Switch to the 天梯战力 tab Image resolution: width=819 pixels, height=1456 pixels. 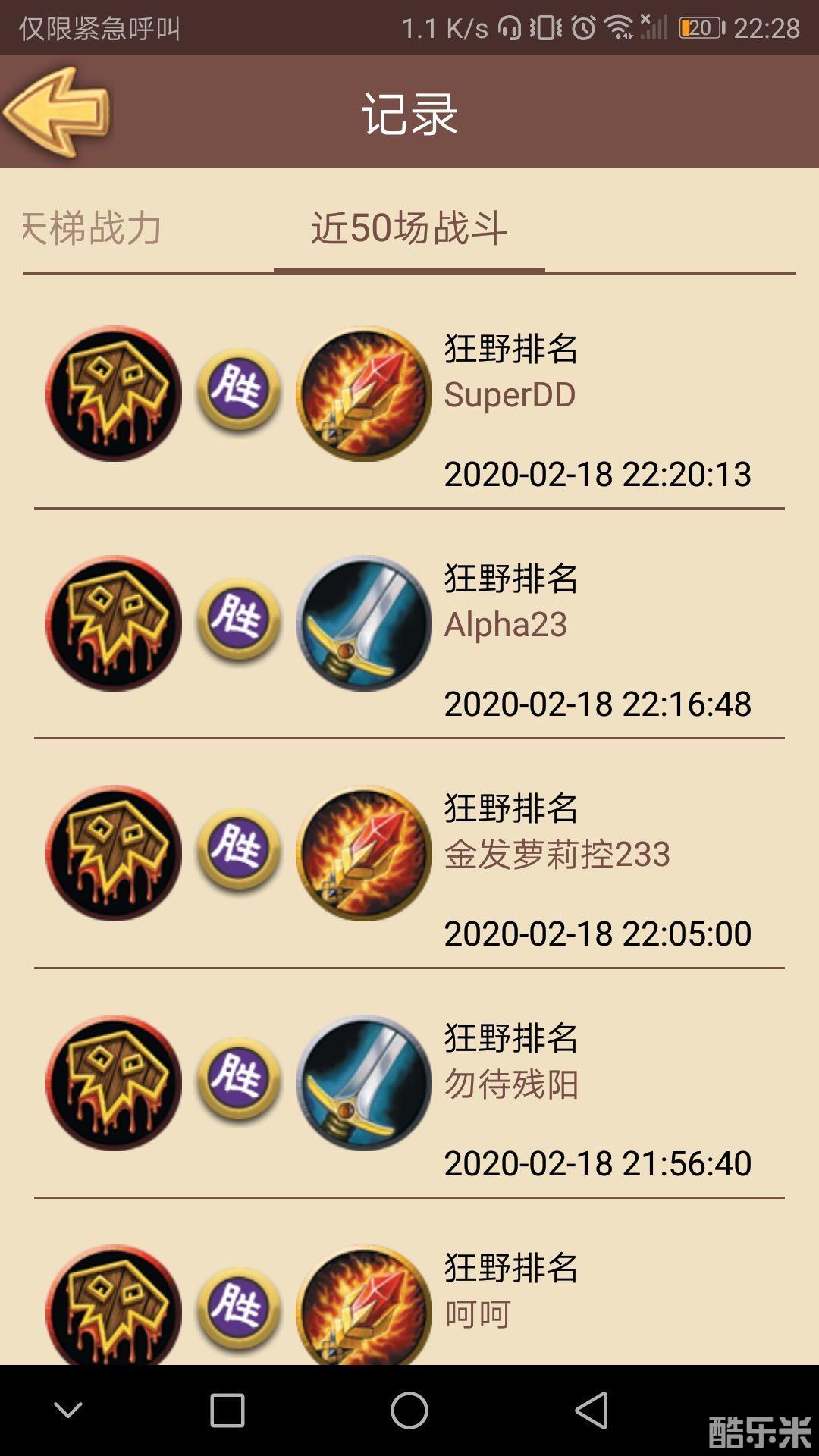click(x=91, y=228)
